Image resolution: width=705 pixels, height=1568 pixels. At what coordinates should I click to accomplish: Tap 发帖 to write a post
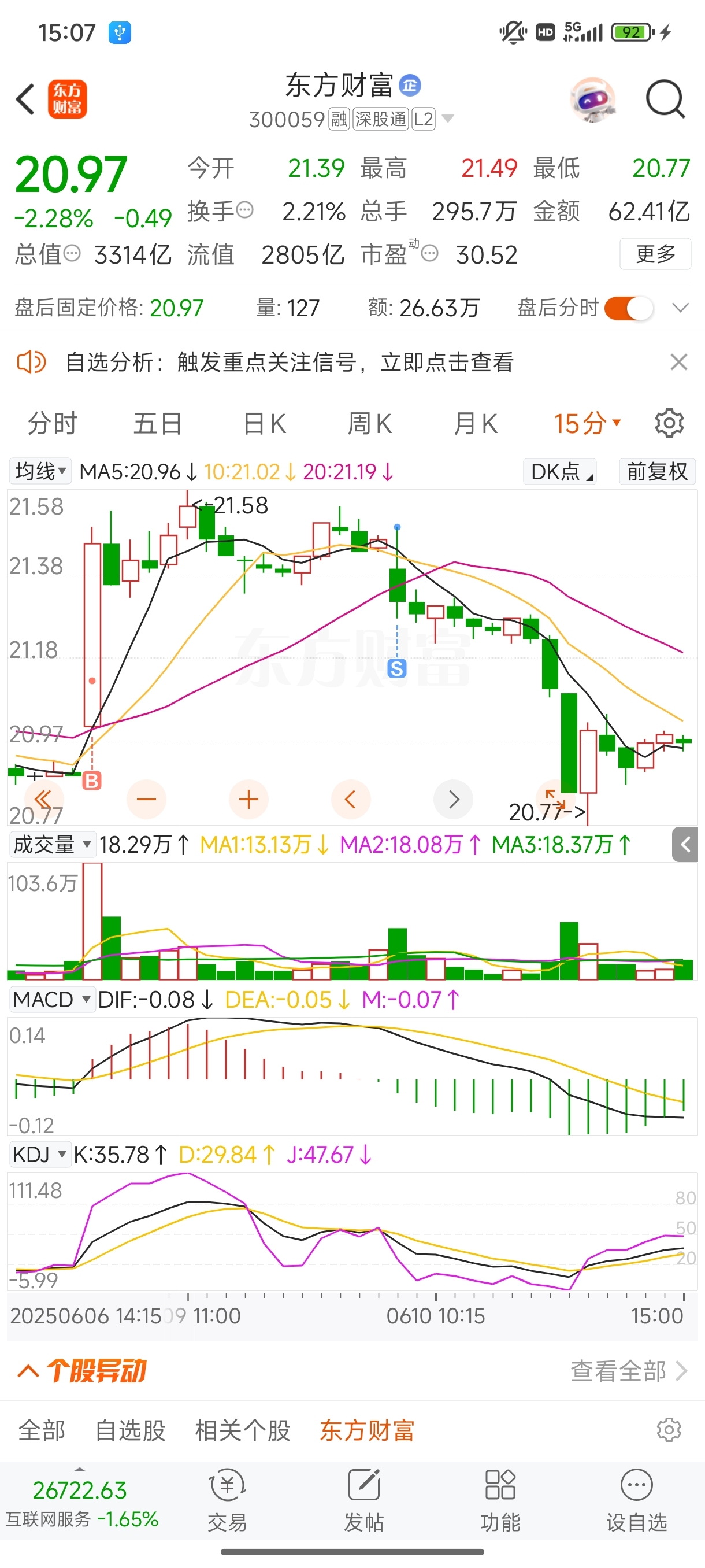[x=363, y=1501]
